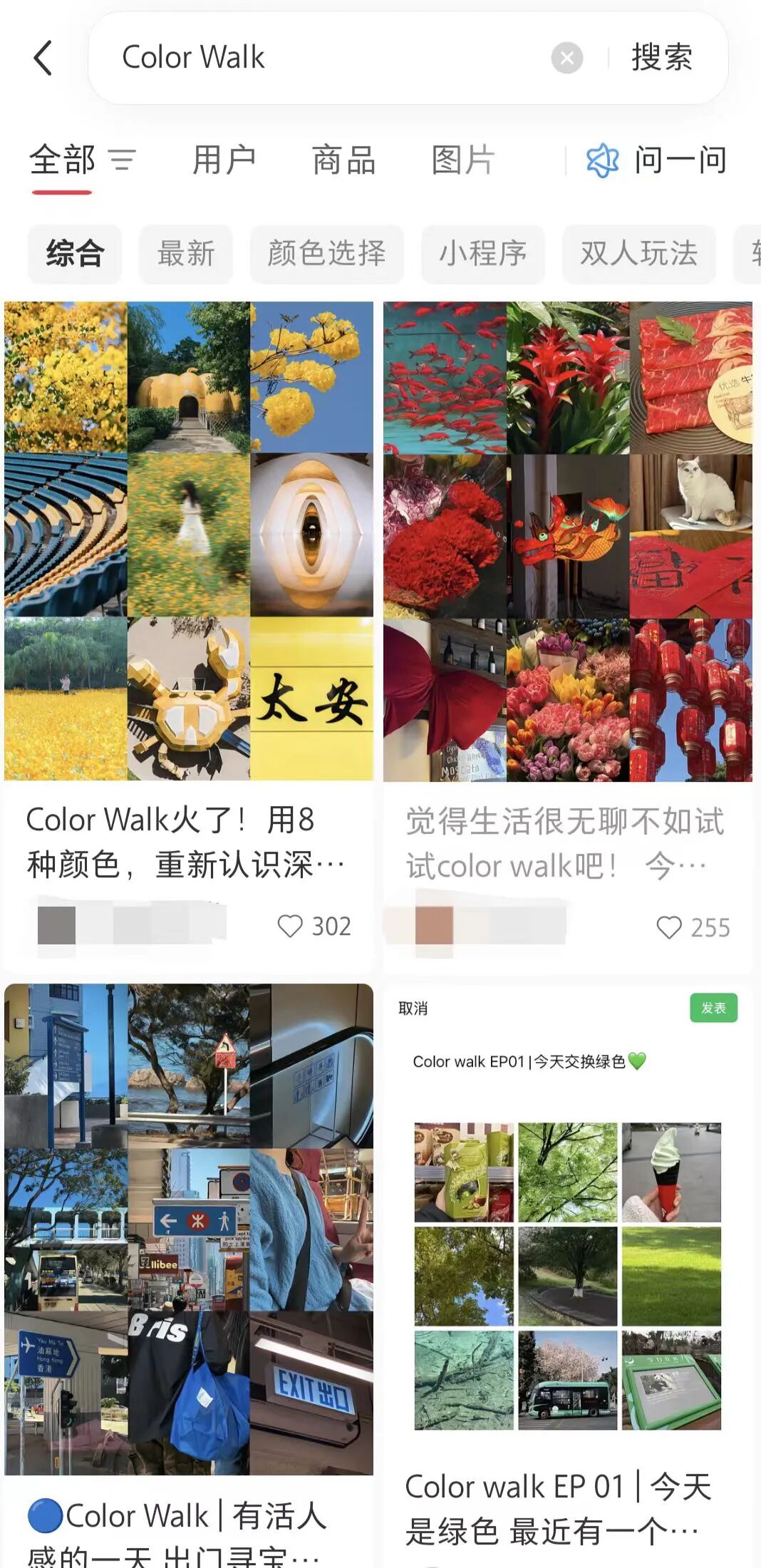The height and width of the screenshot is (1568, 761).
Task: Switch to the 商品 tab
Action: [x=343, y=160]
